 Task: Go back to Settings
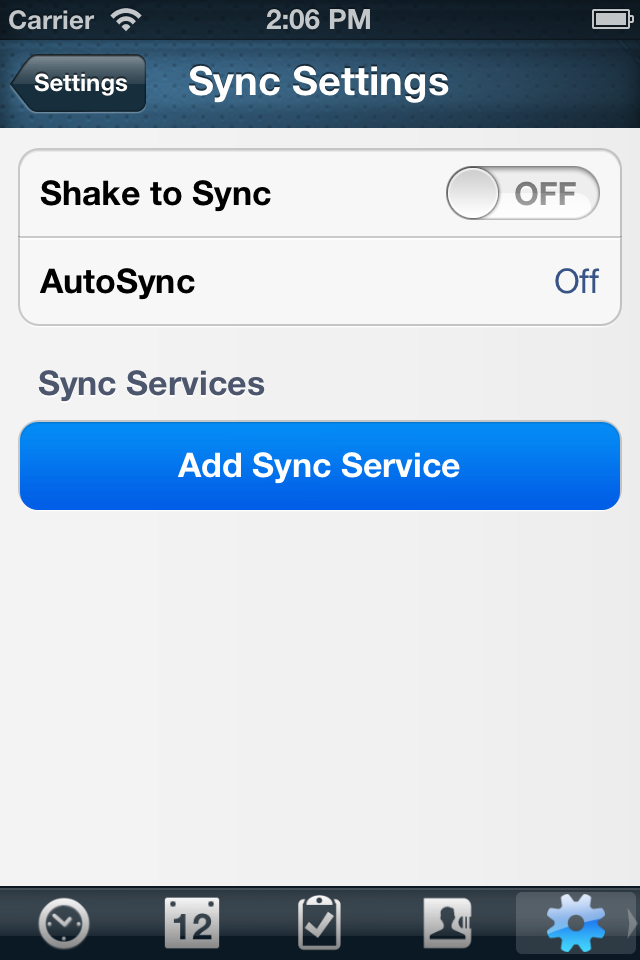pos(80,84)
